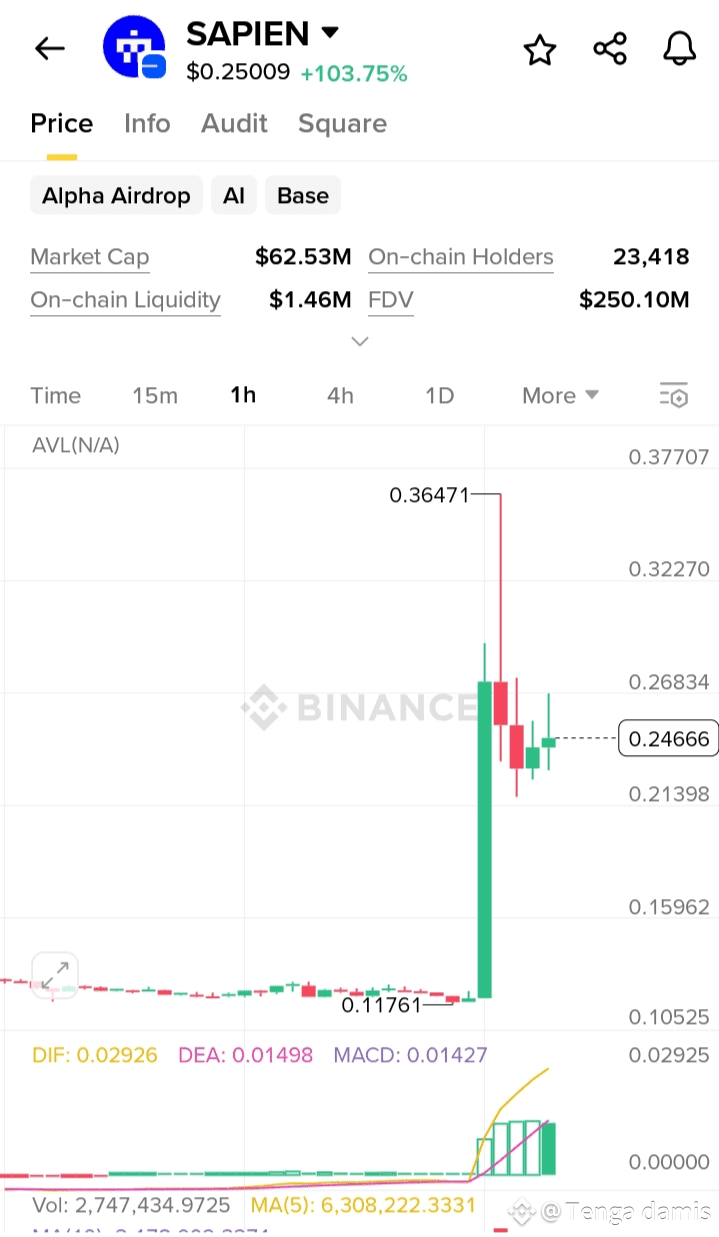Expand more token stats with chevron

[x=360, y=342]
